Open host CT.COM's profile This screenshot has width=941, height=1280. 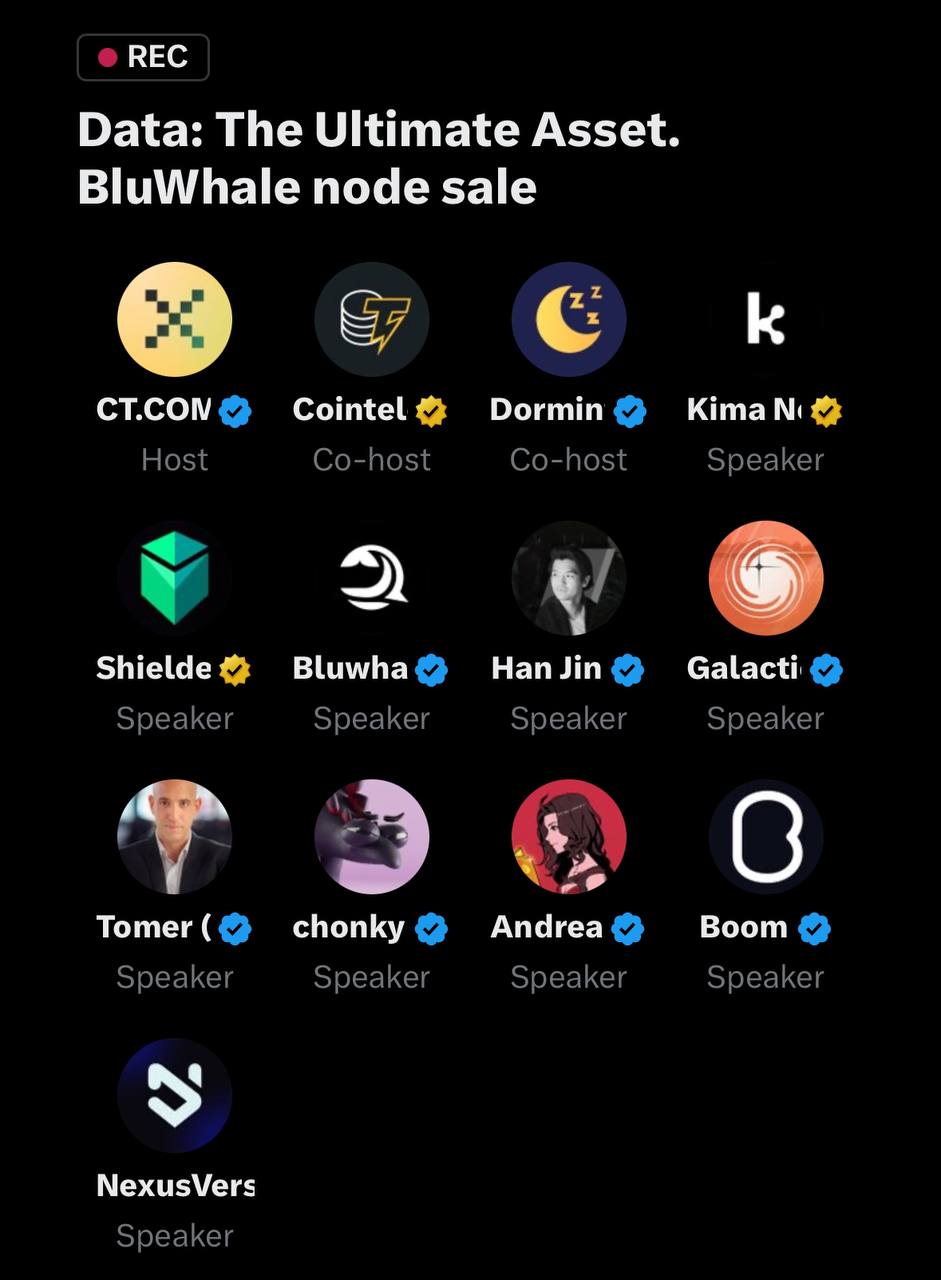pos(174,319)
